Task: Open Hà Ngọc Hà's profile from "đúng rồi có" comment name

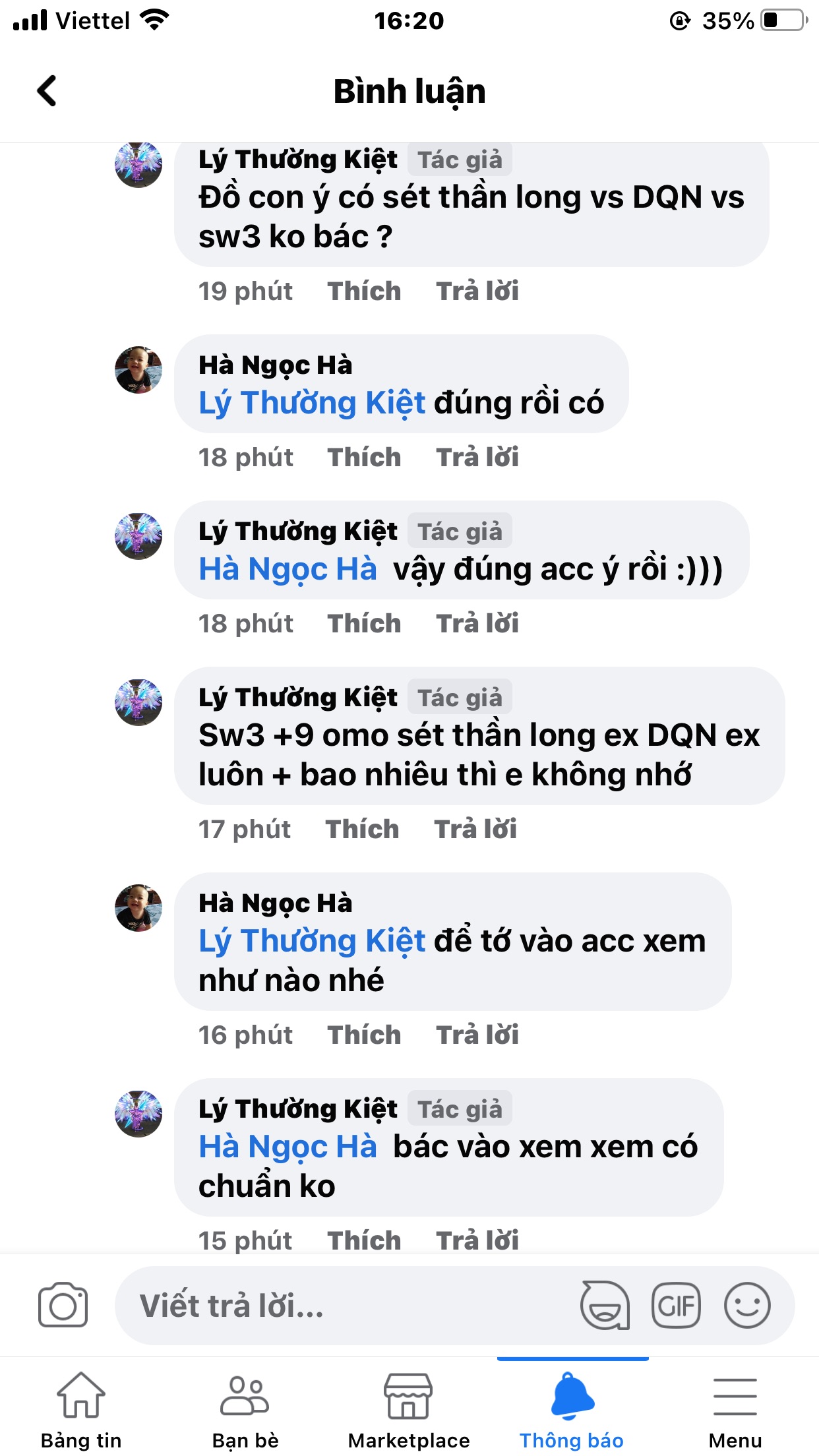Action: pos(276,365)
